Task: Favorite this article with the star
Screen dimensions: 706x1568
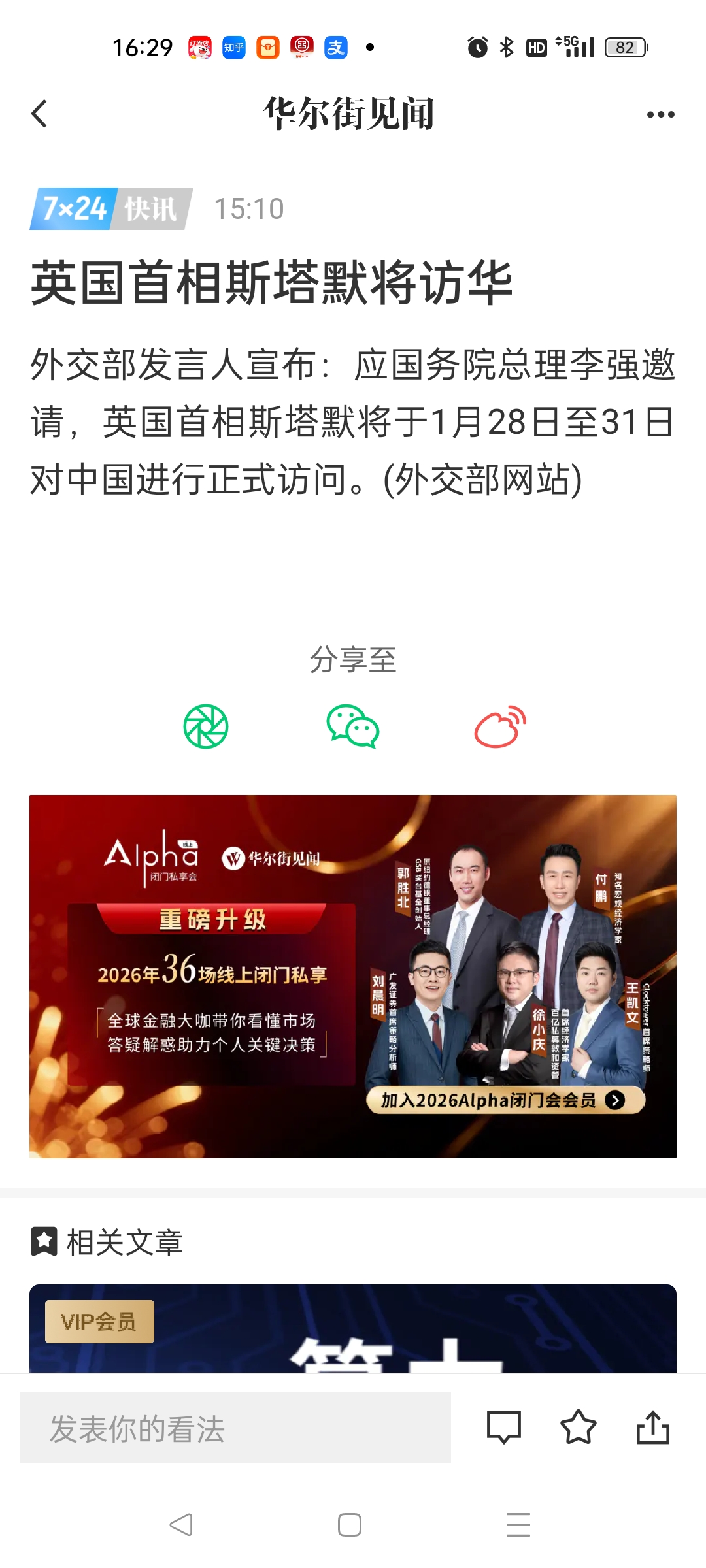Action: click(579, 1428)
